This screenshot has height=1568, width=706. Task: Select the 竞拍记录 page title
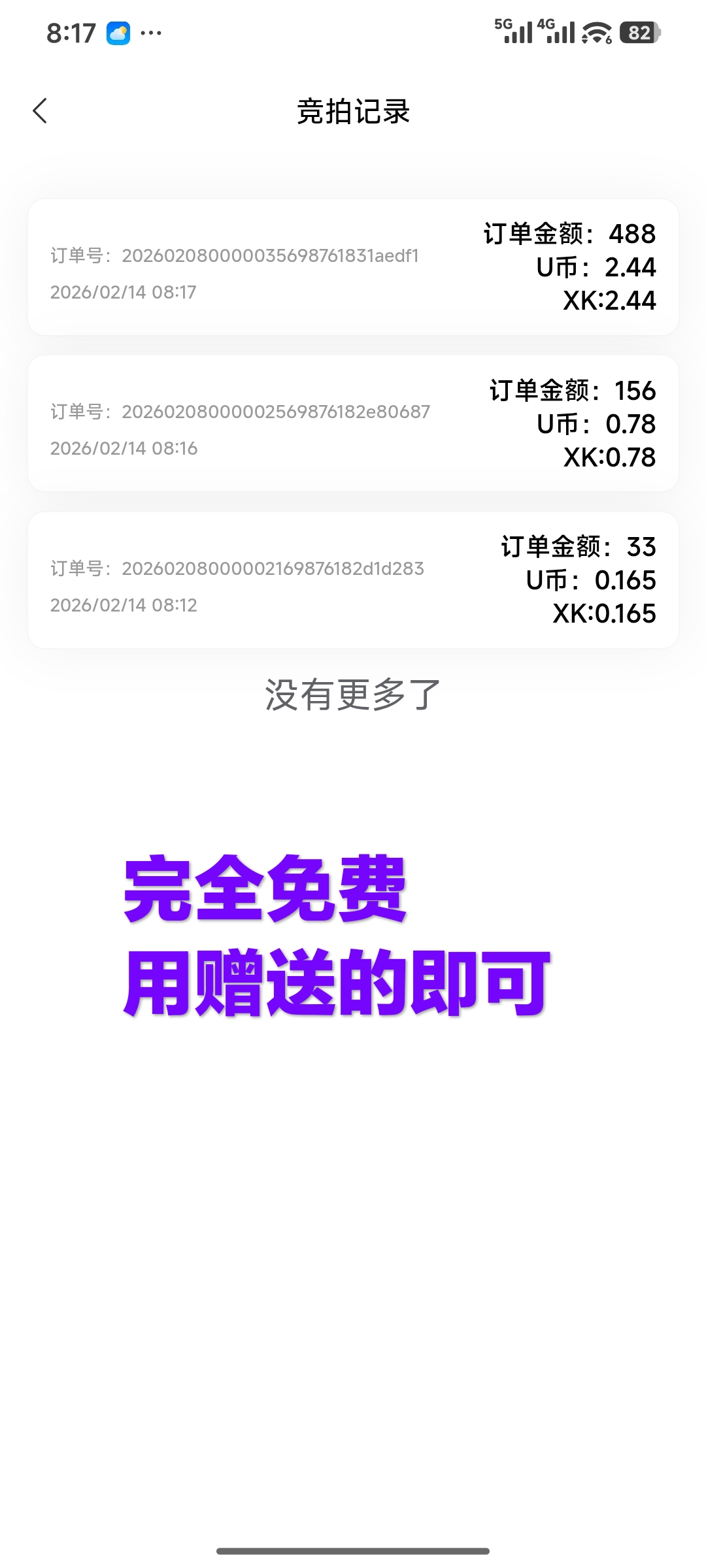[353, 110]
